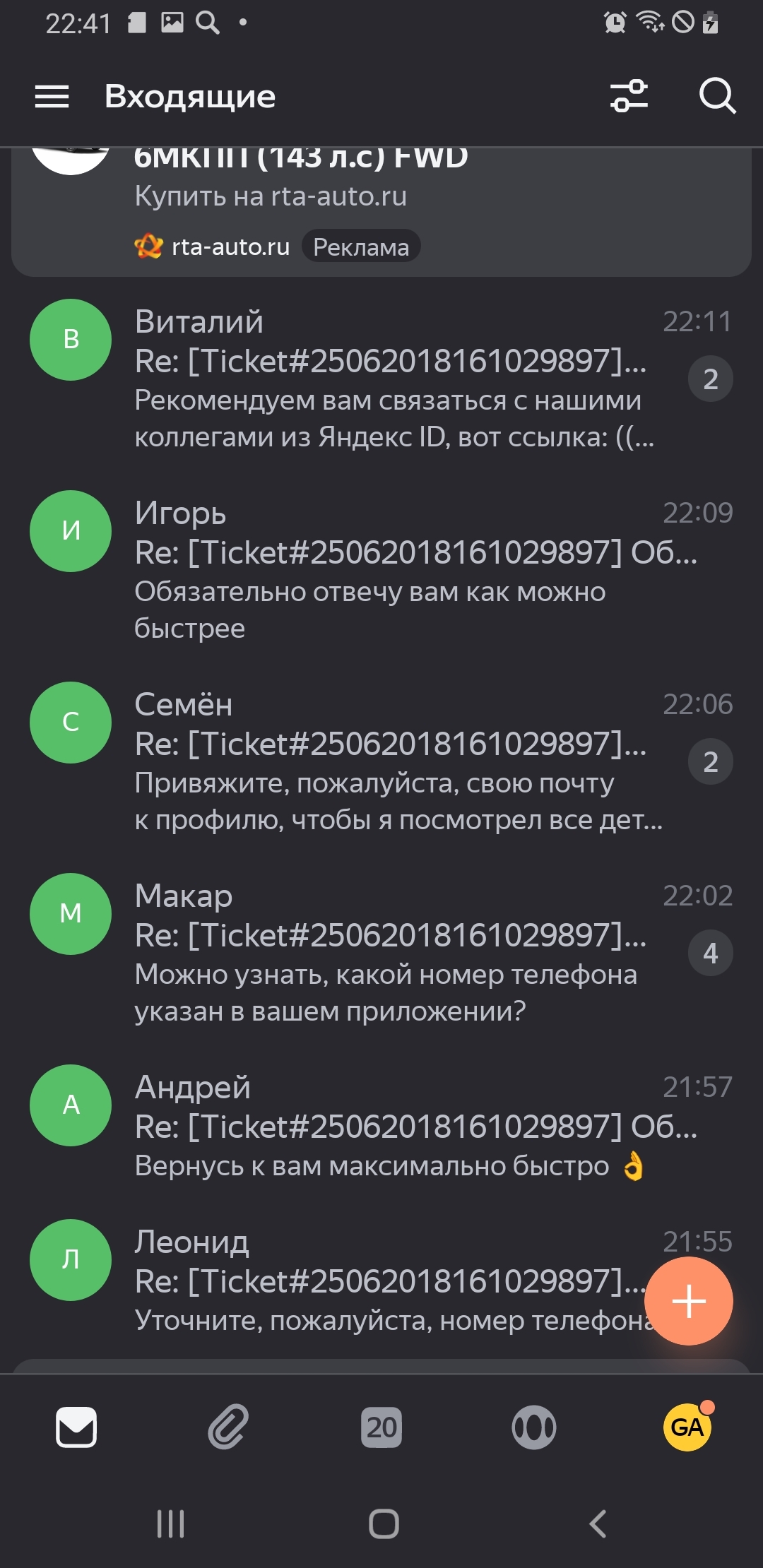Open mail search
Viewport: 763px width, 1568px height.
(x=717, y=96)
